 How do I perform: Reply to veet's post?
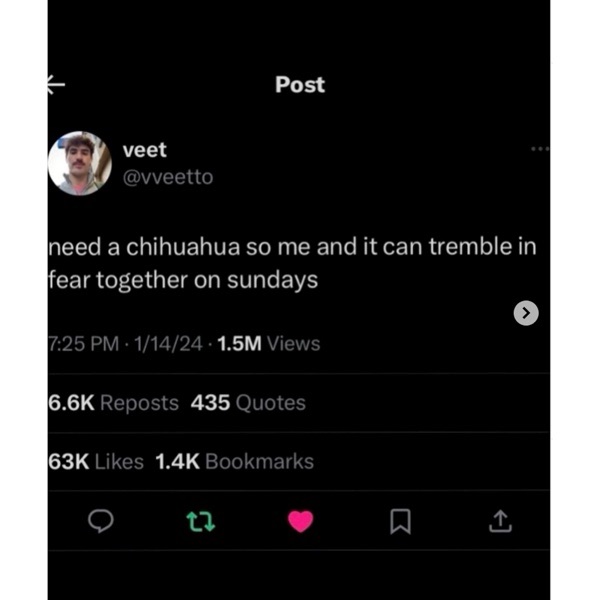100,520
